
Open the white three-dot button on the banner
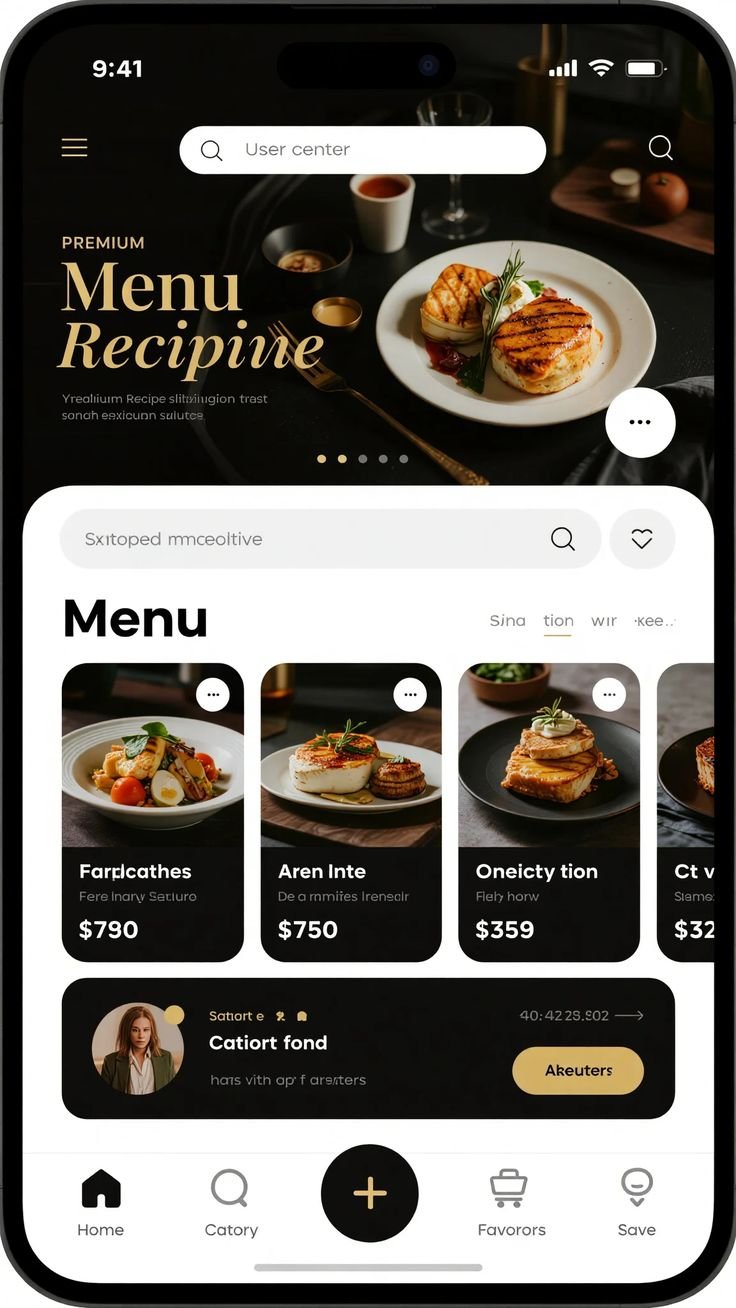point(640,422)
